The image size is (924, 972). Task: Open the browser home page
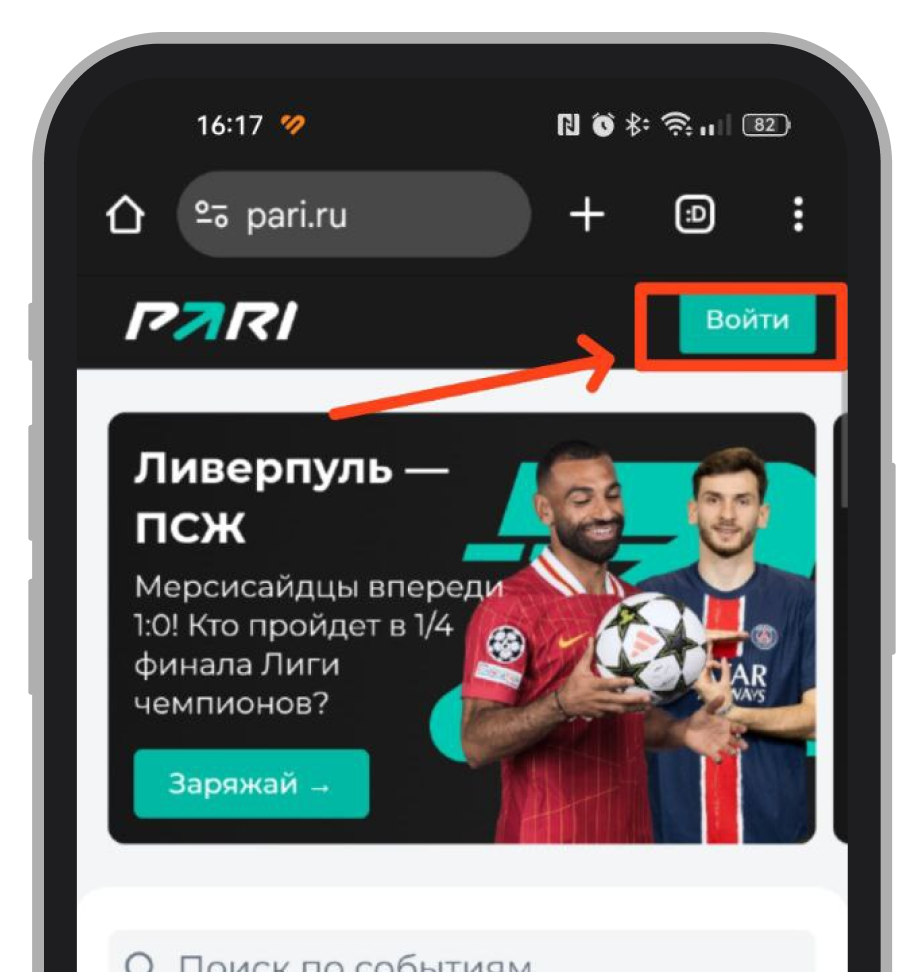click(126, 215)
